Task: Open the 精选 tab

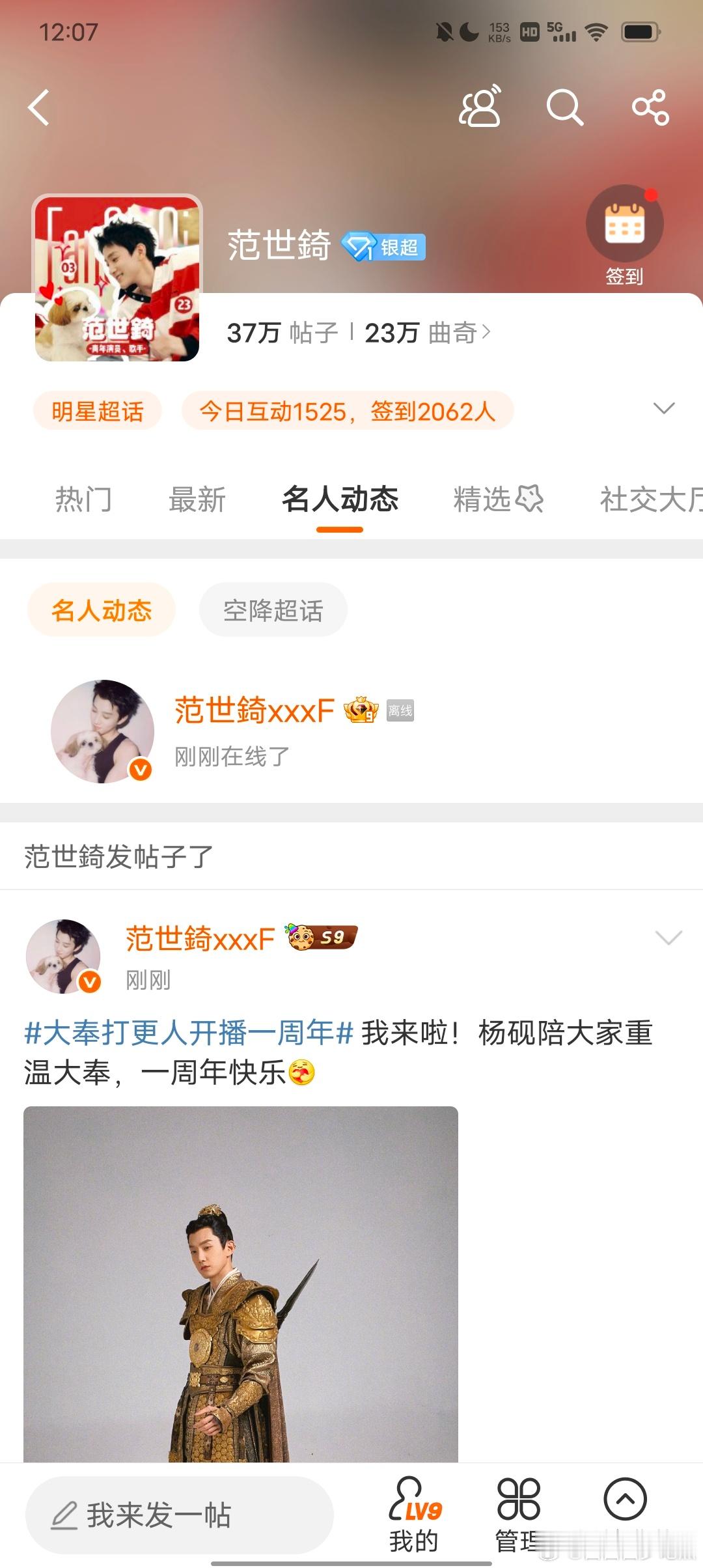Action: [x=499, y=500]
